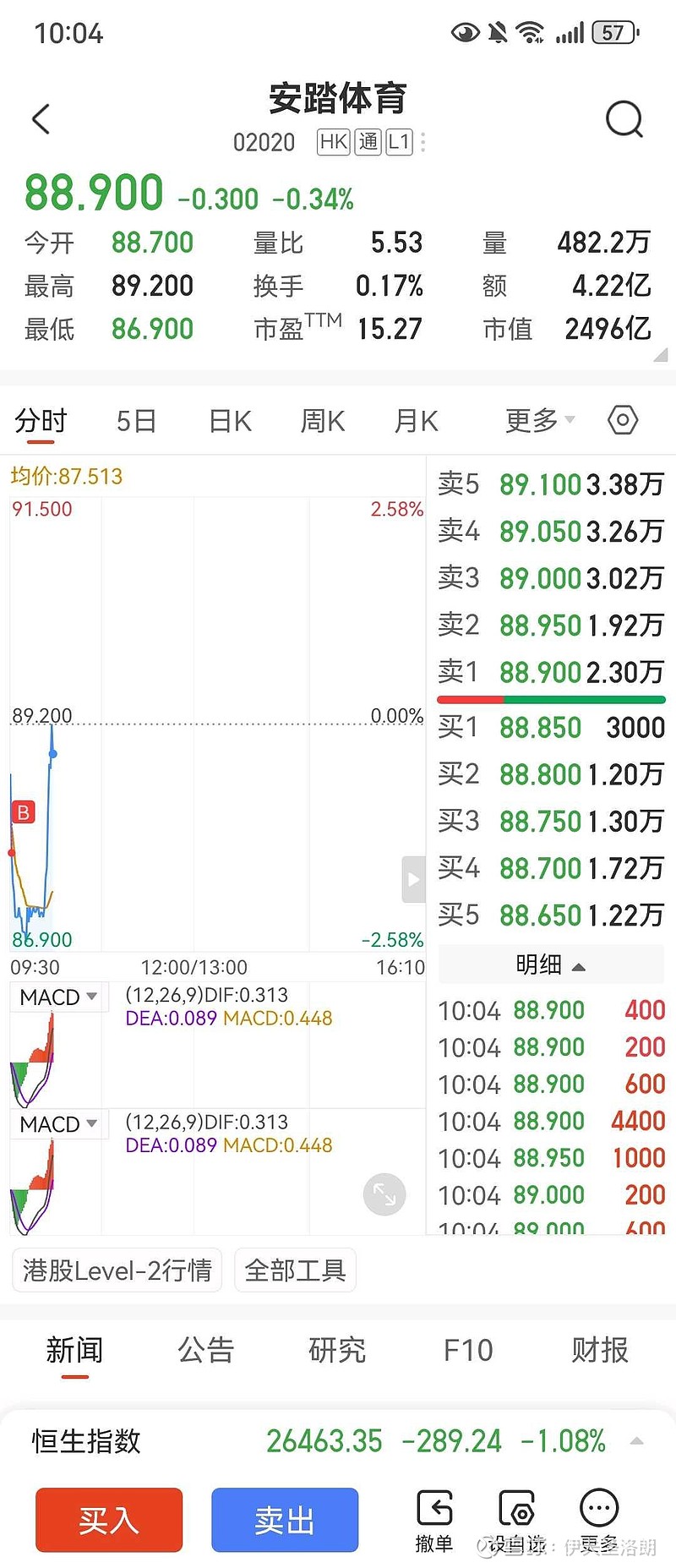Open the stock search icon
This screenshot has width=676, height=1568.
(x=624, y=119)
